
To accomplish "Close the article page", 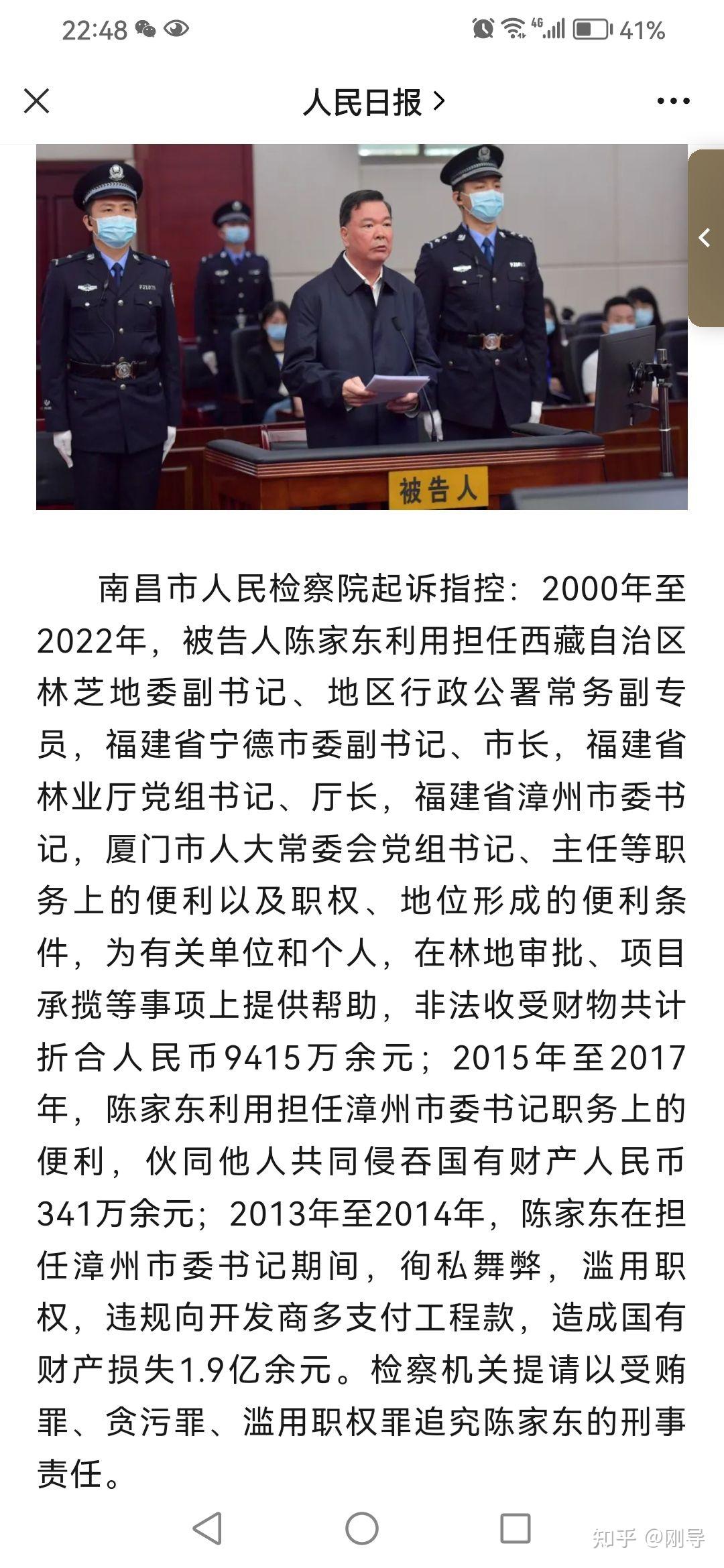I will point(36,102).
